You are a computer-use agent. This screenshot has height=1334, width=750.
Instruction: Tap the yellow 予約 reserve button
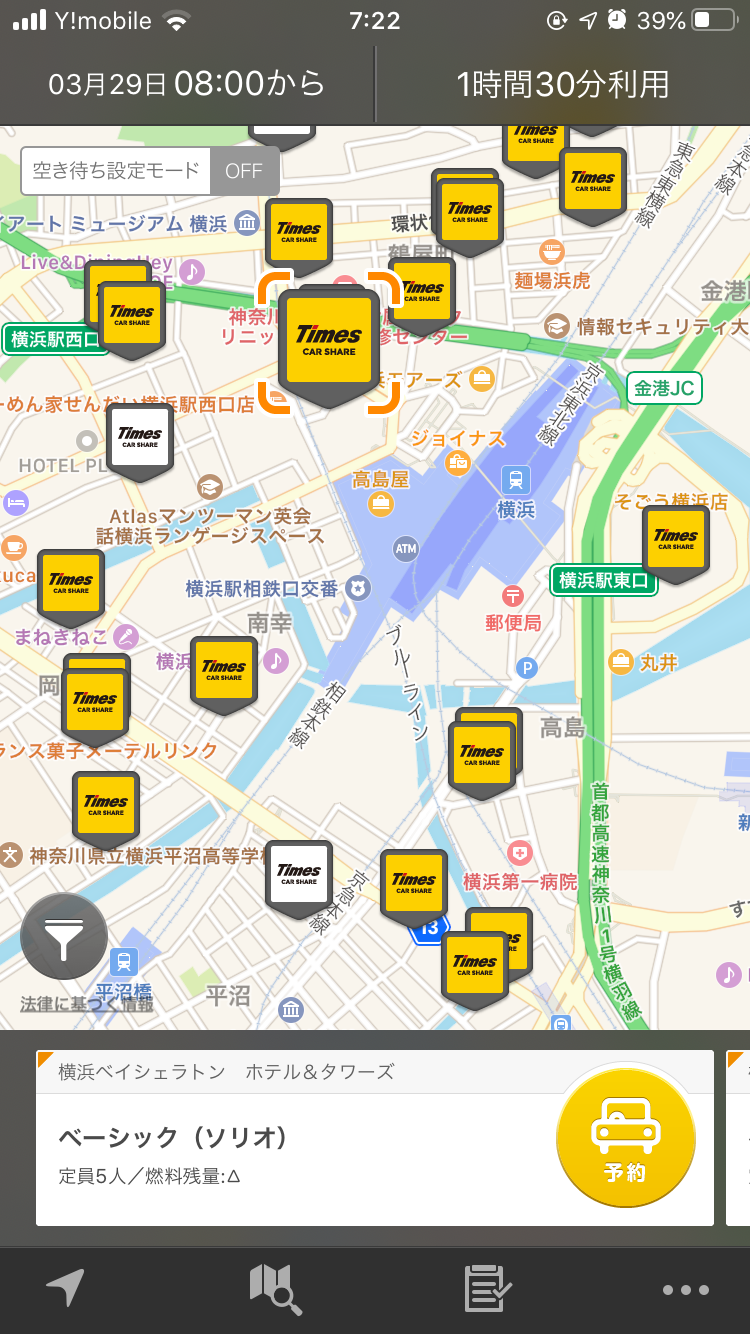tap(625, 1138)
